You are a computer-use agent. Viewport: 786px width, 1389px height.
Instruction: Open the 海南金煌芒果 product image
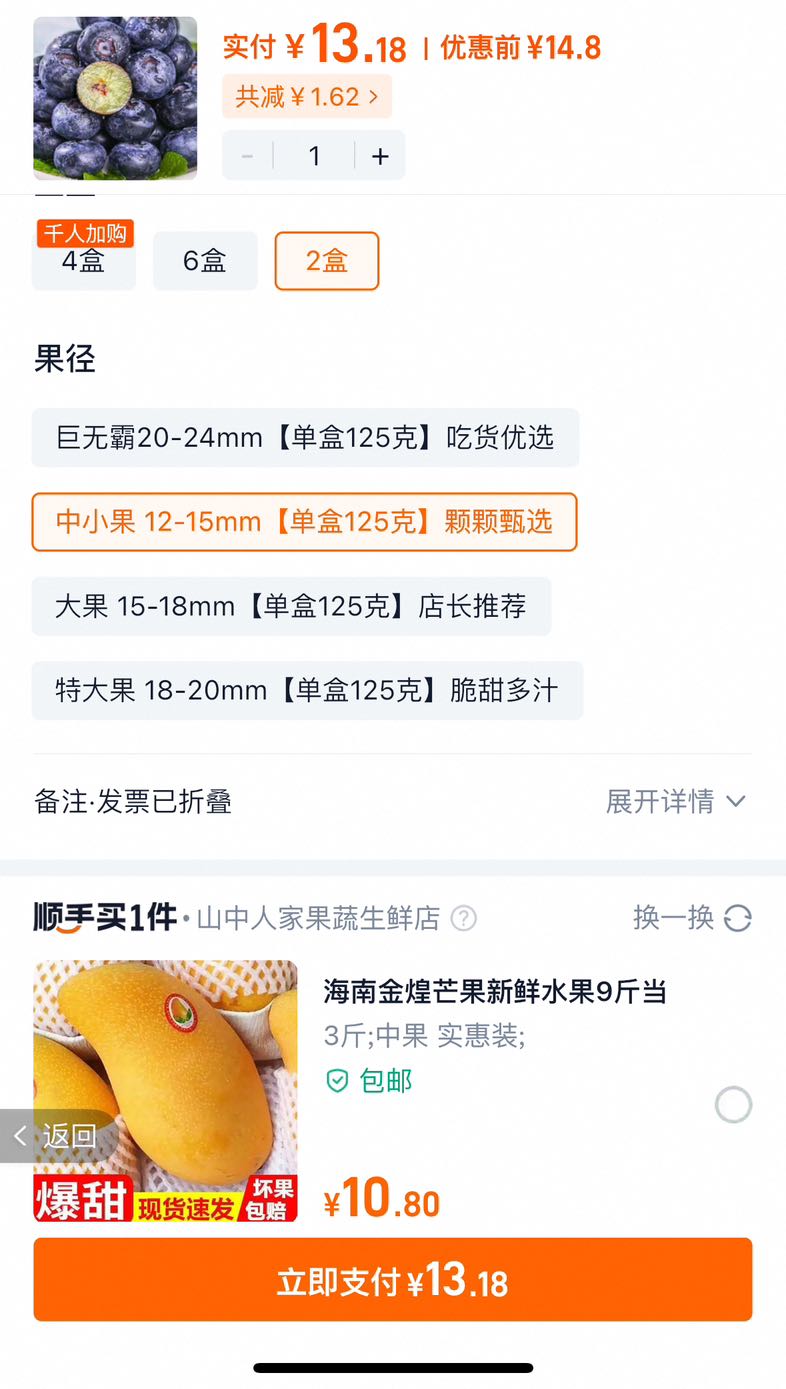[165, 1091]
